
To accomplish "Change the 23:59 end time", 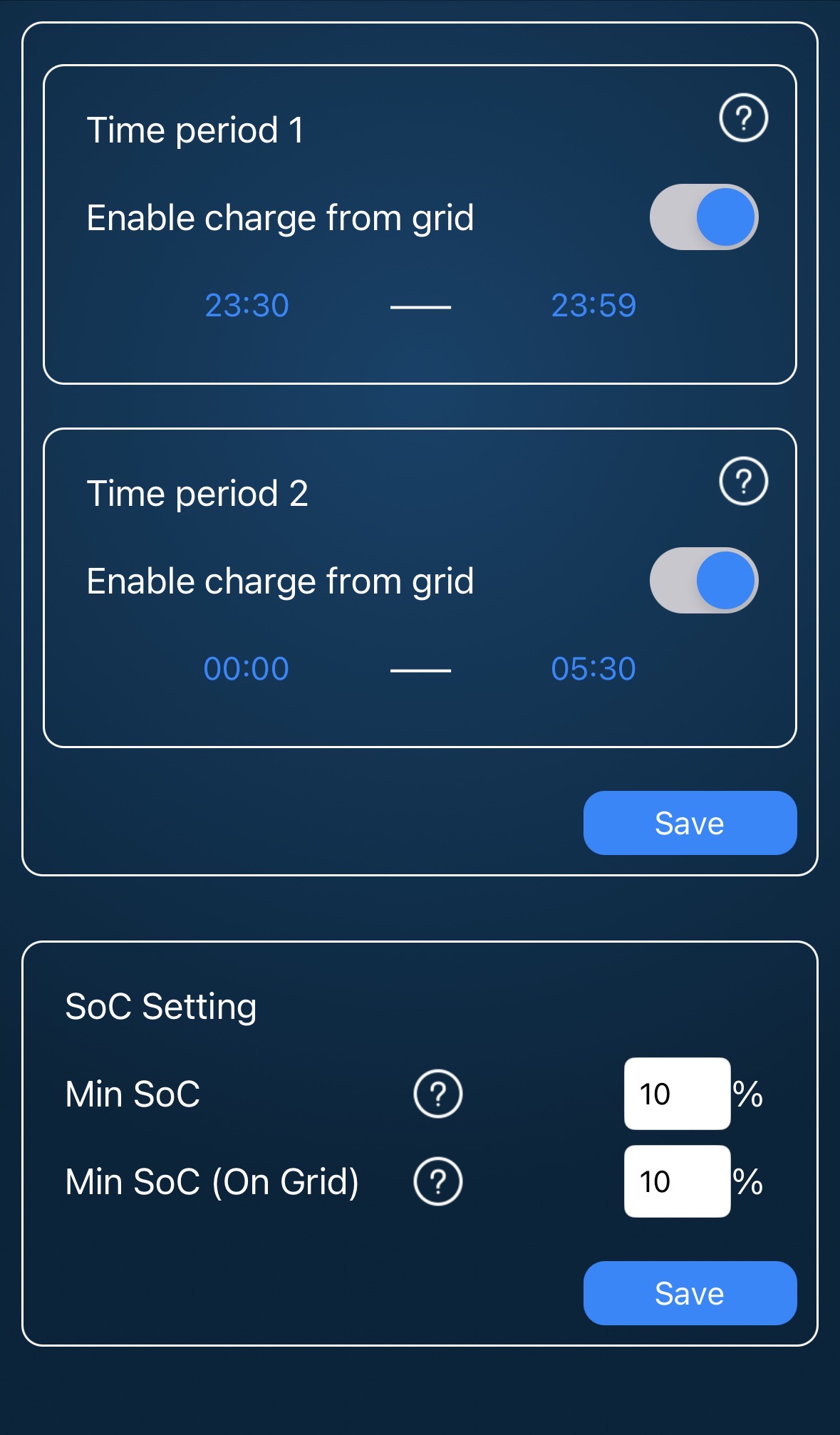I will click(593, 306).
